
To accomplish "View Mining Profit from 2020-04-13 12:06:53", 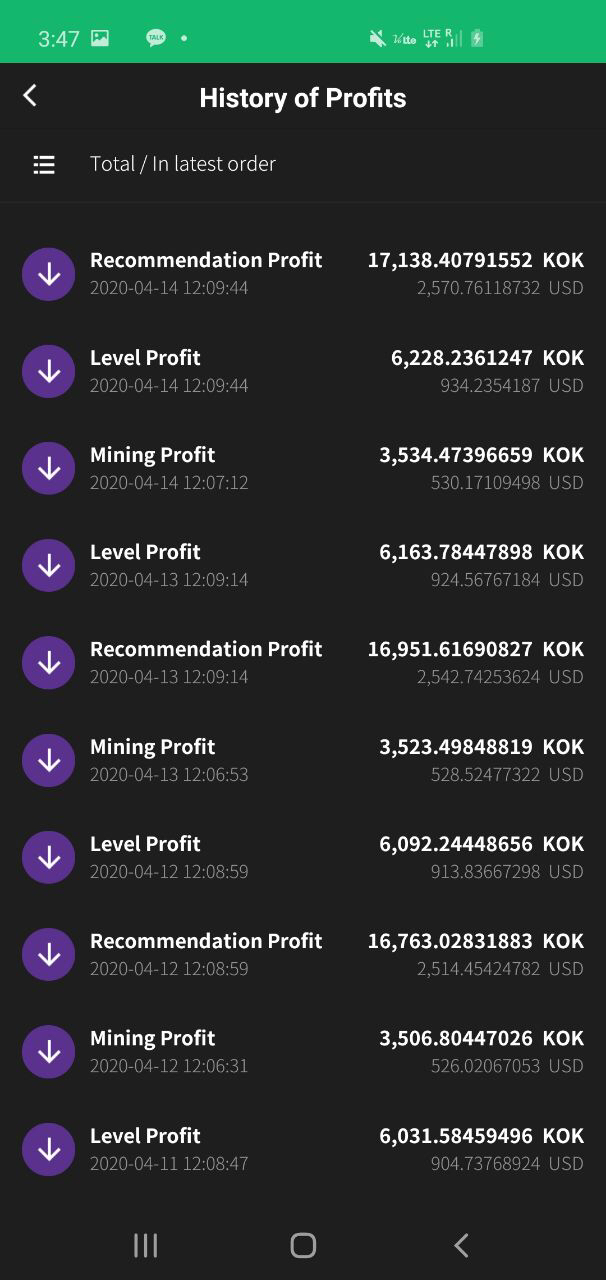I will point(303,760).
